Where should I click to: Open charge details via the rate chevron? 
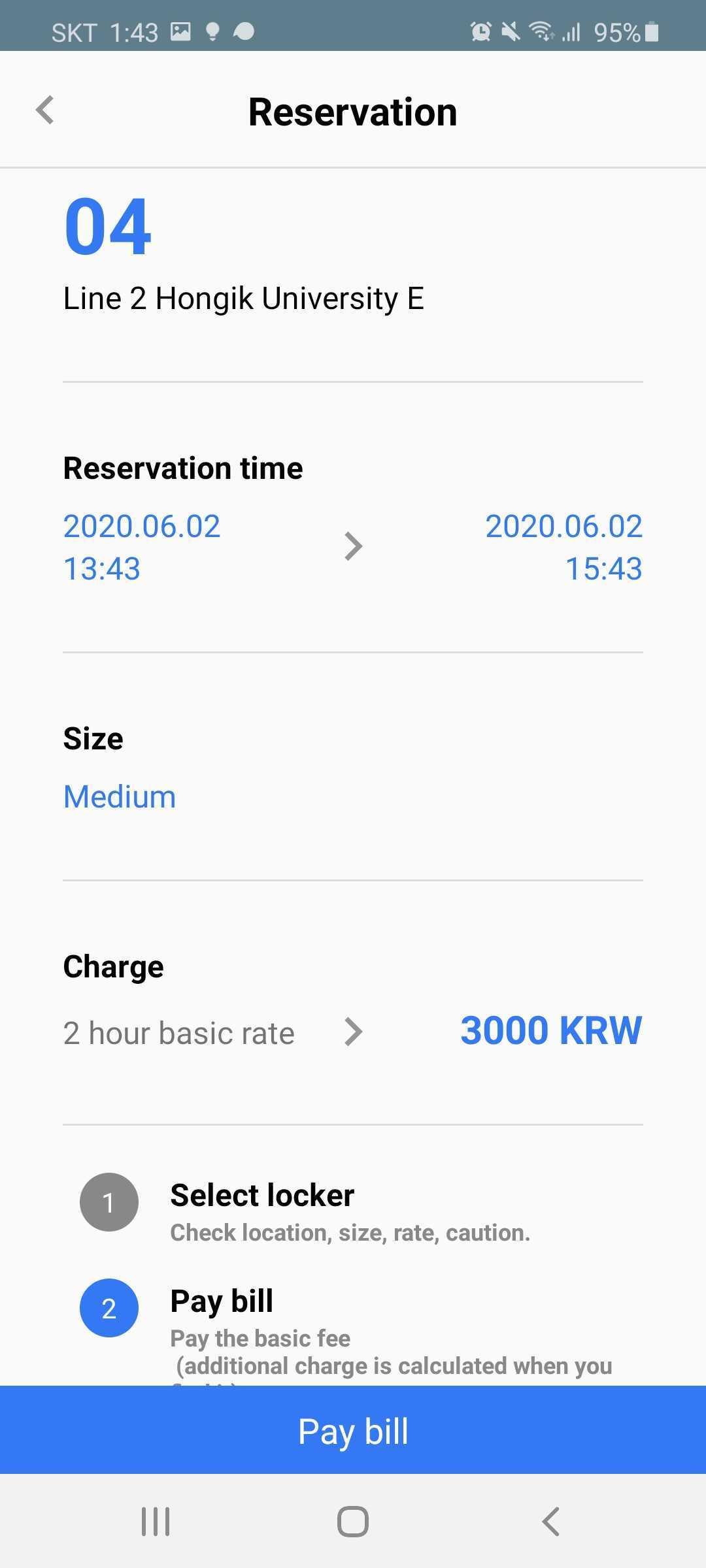[x=354, y=1032]
